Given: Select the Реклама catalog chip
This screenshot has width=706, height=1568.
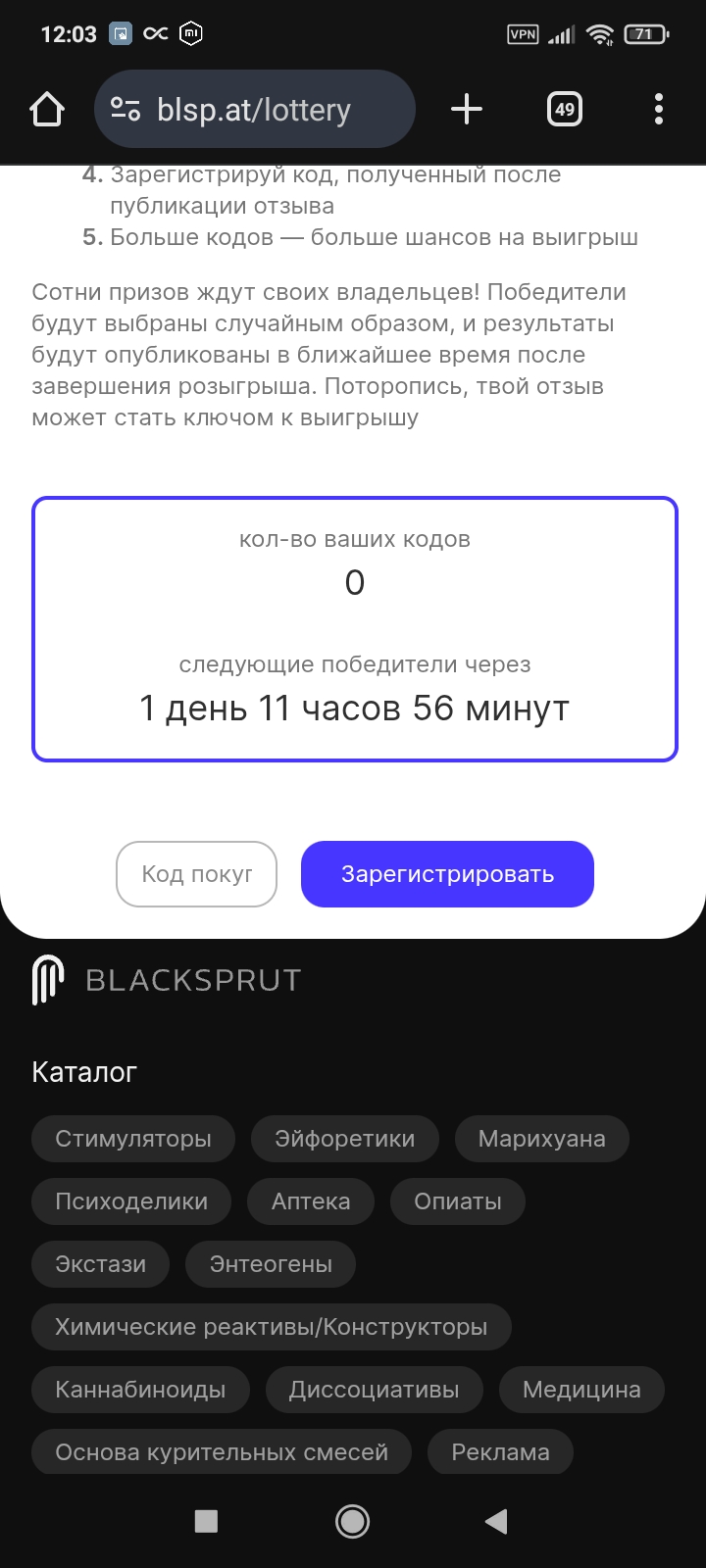Looking at the screenshot, I should 500,1452.
